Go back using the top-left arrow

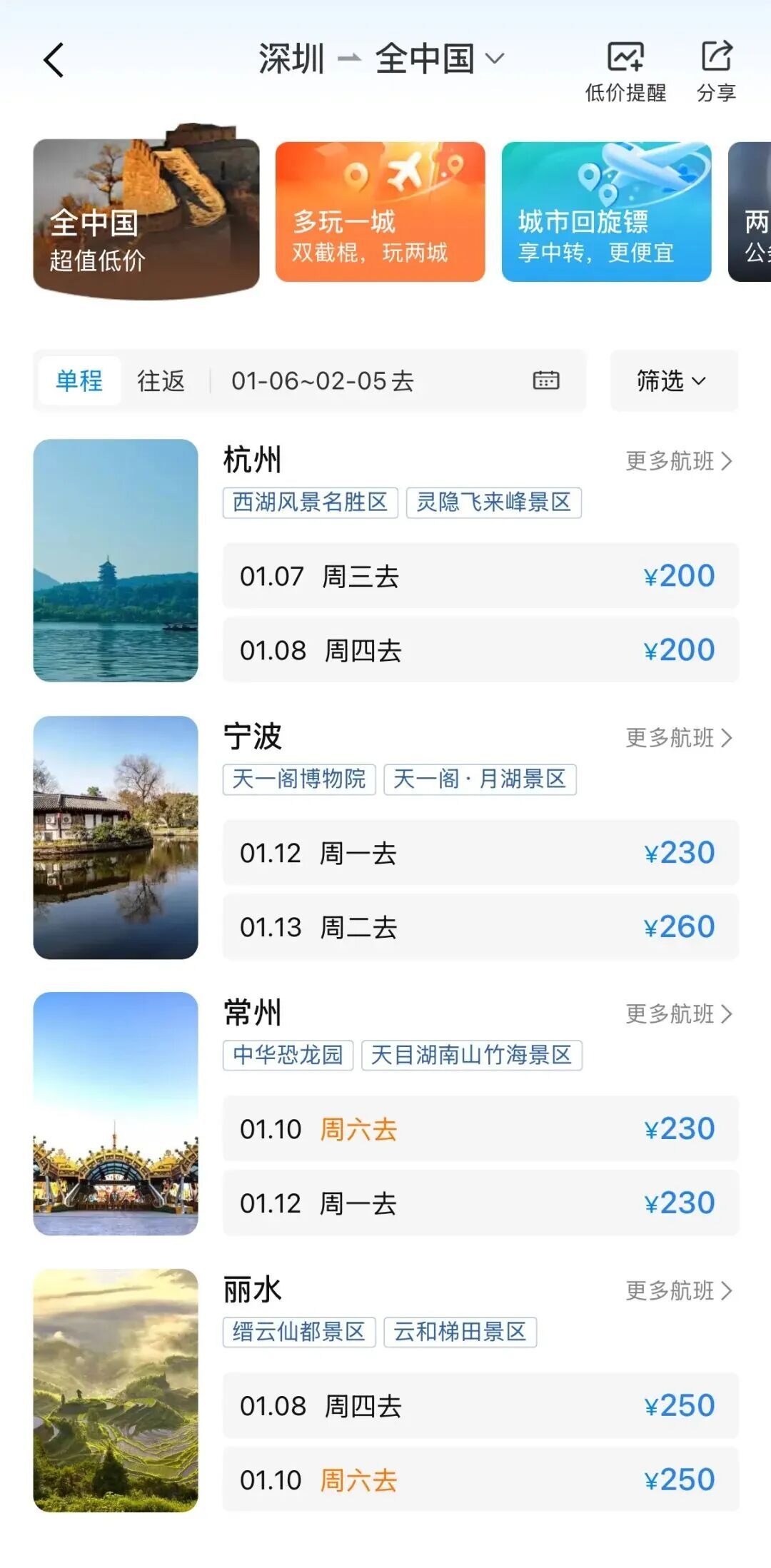click(54, 59)
